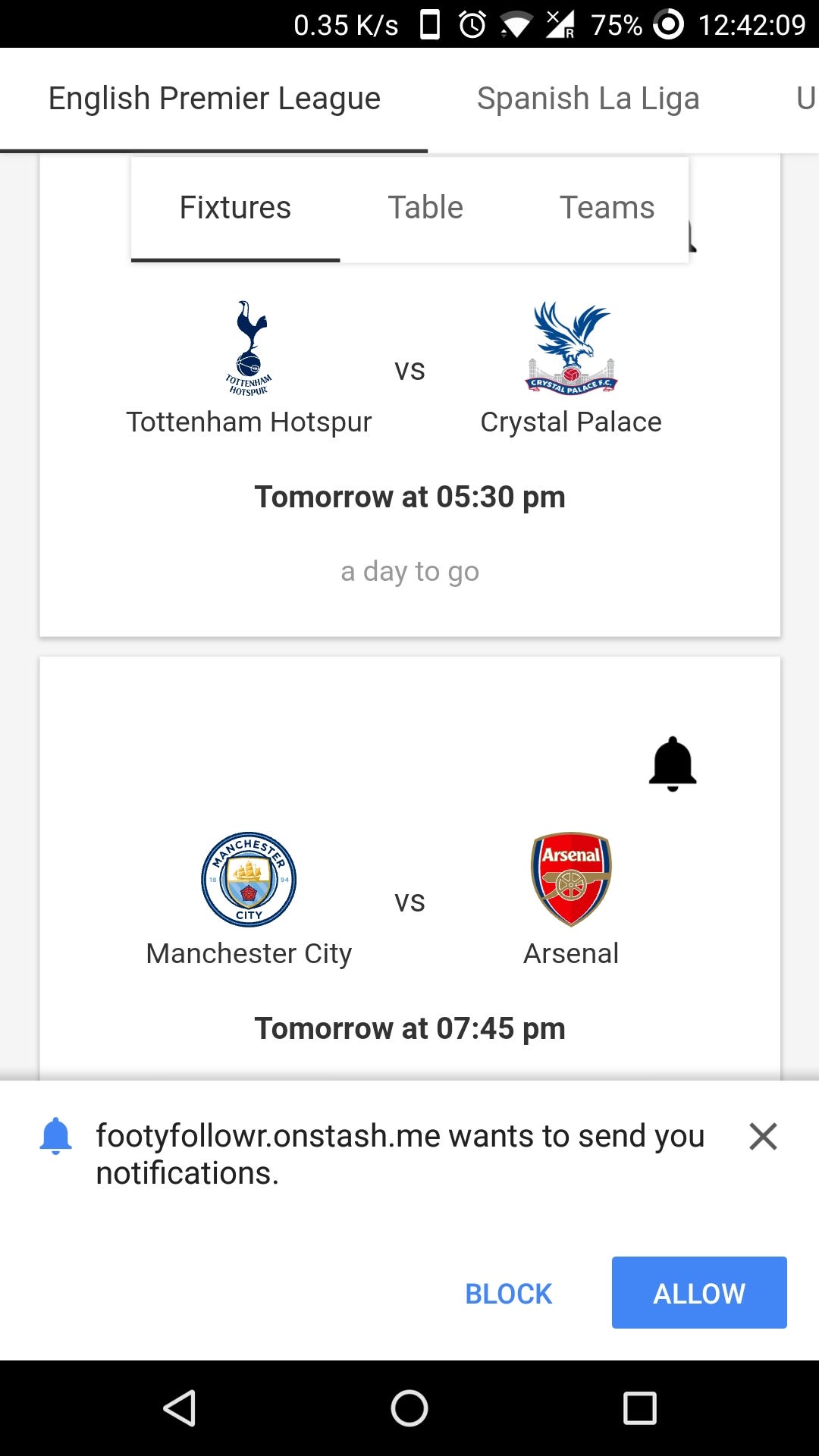Allow notifications from footyfollowr.onstash.me
The width and height of the screenshot is (819, 1456).
(699, 1293)
